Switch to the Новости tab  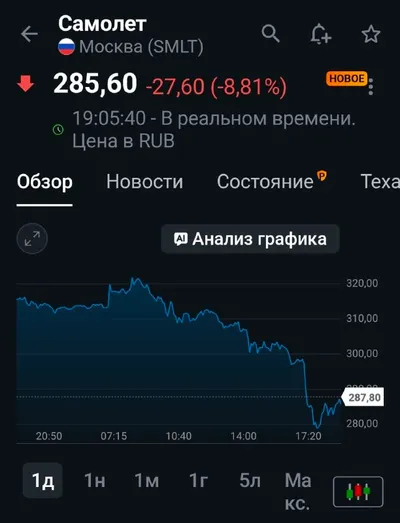pos(144,182)
